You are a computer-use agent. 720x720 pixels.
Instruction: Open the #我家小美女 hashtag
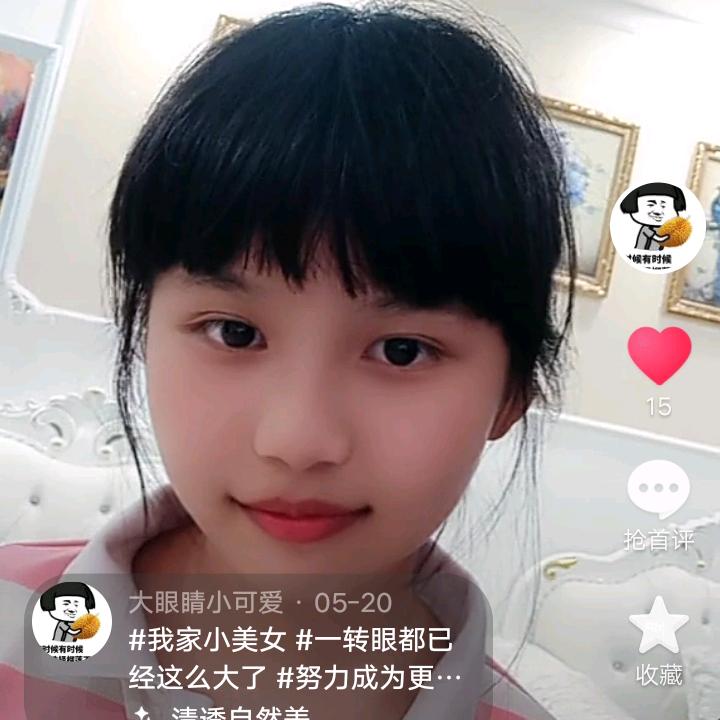[x=208, y=640]
